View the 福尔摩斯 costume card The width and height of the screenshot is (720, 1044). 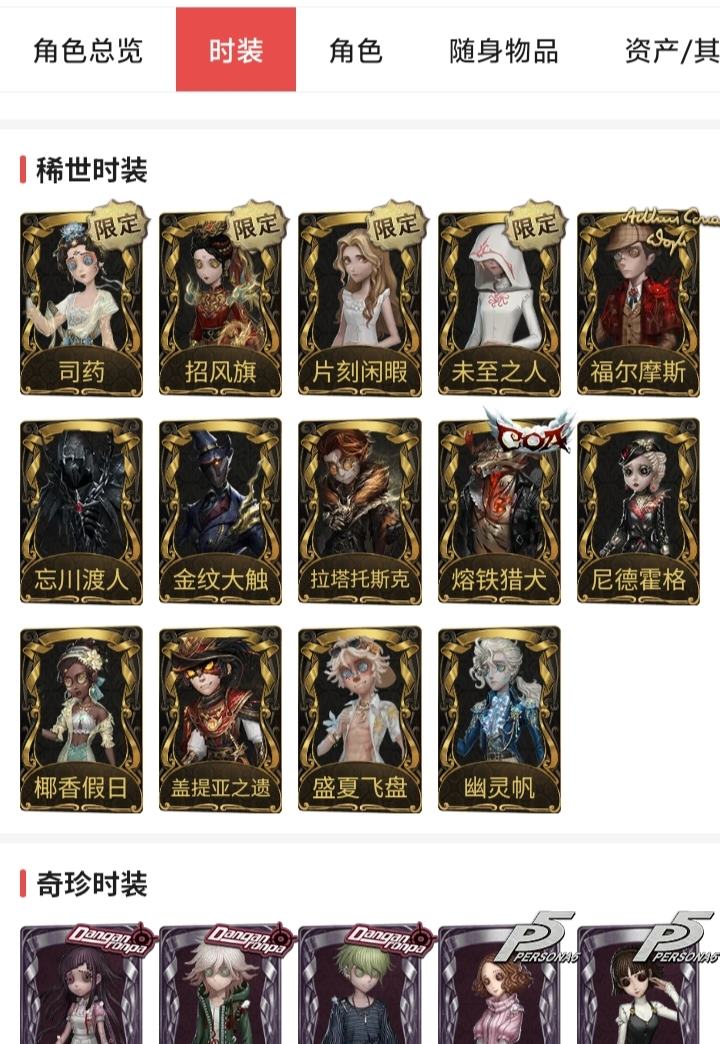tap(638, 304)
